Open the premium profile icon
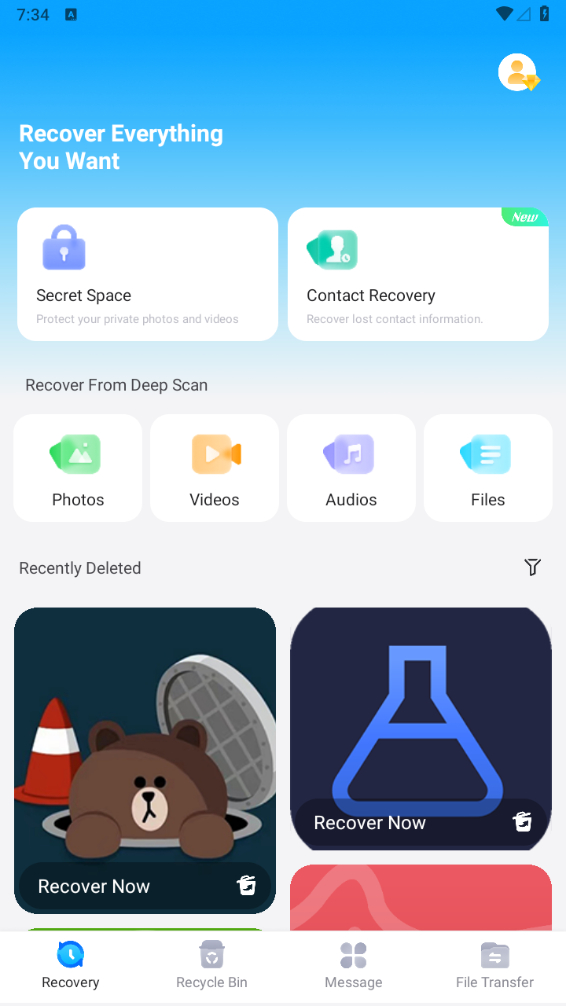This screenshot has width=566, height=1006. [519, 72]
